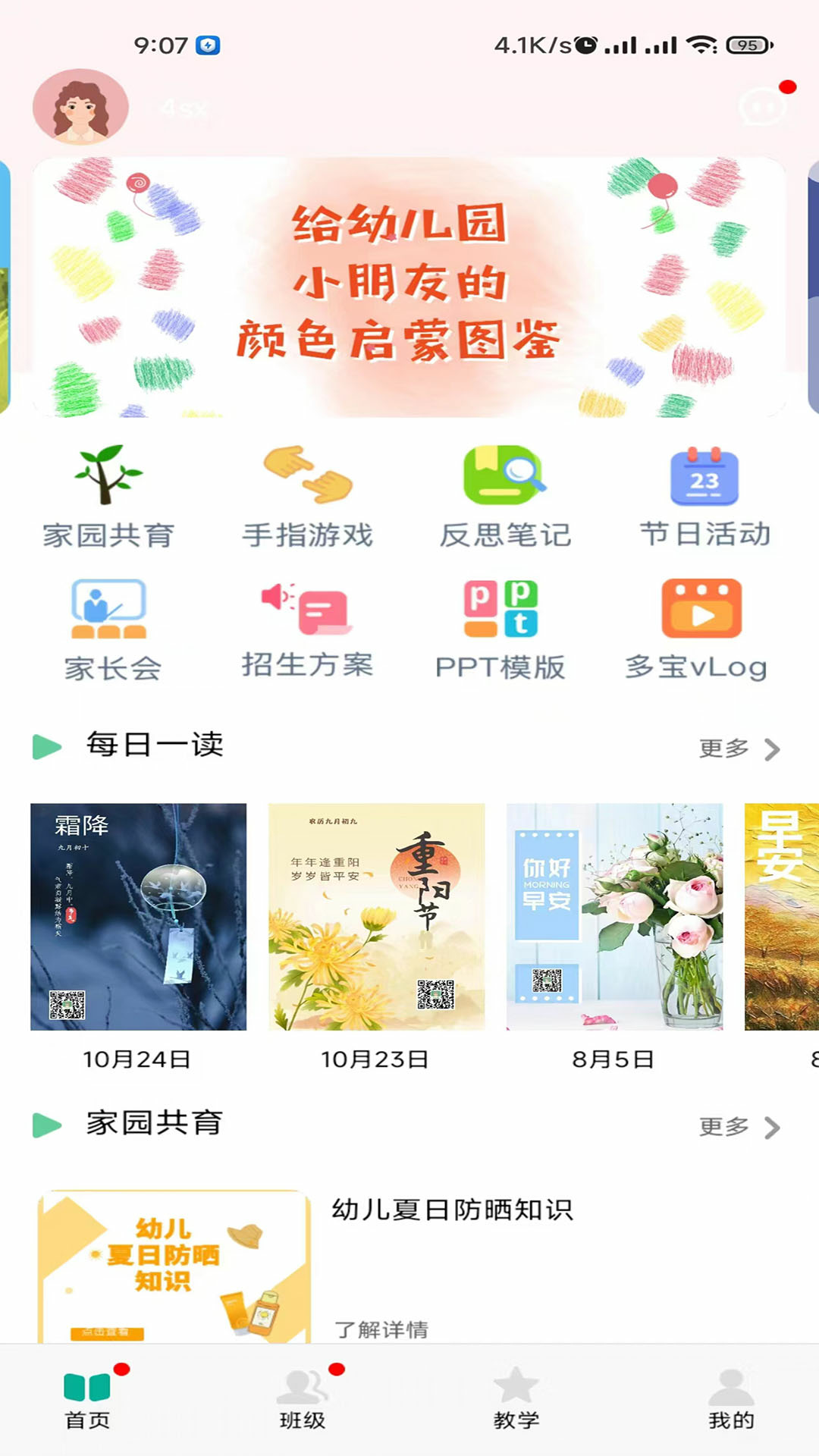
Task: Open the 颜色启蒙图鉴 banner
Action: 409,287
